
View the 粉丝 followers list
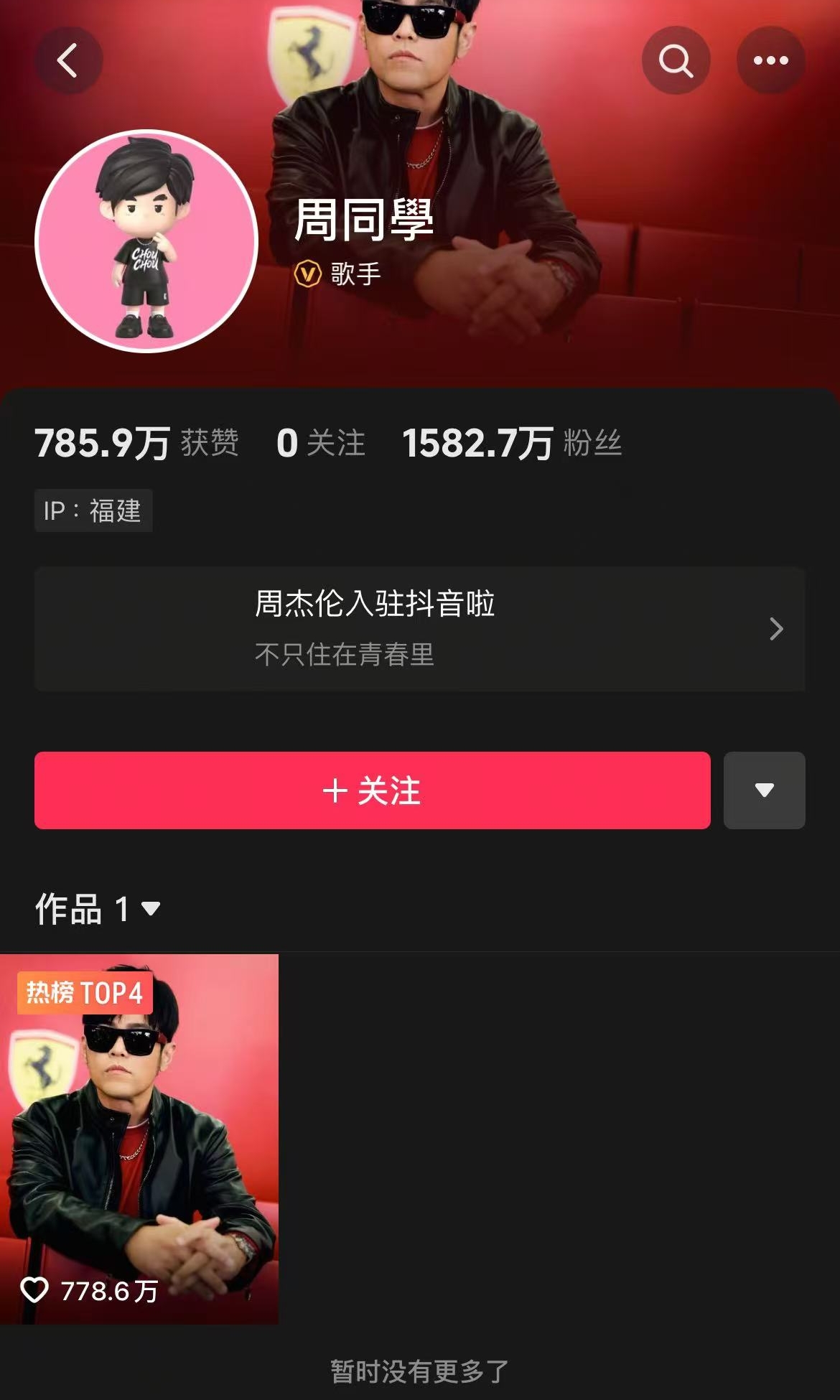point(511,442)
